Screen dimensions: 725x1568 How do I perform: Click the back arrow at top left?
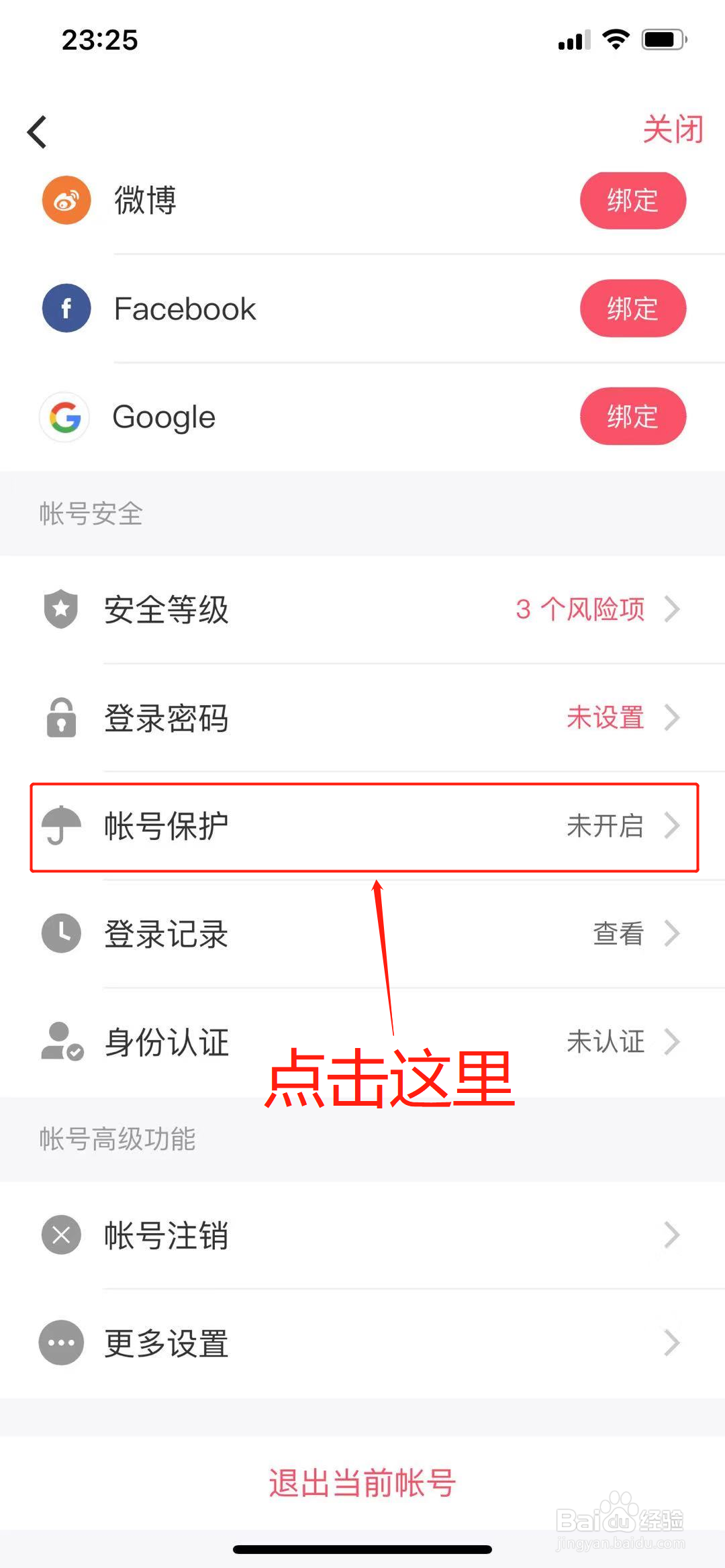[37, 132]
